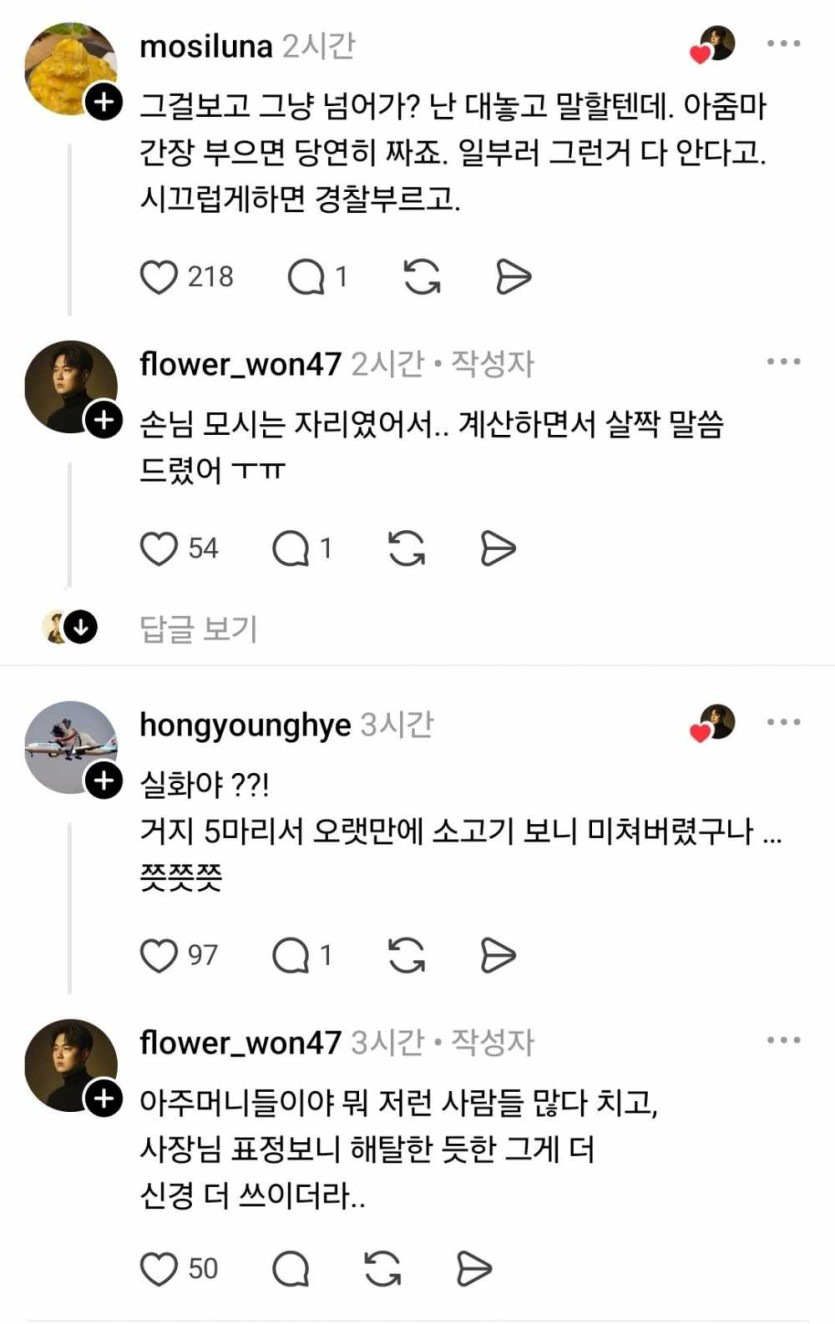Share mosiluna's comment via send icon
Viewport: 835px width, 1324px height.
(513, 277)
